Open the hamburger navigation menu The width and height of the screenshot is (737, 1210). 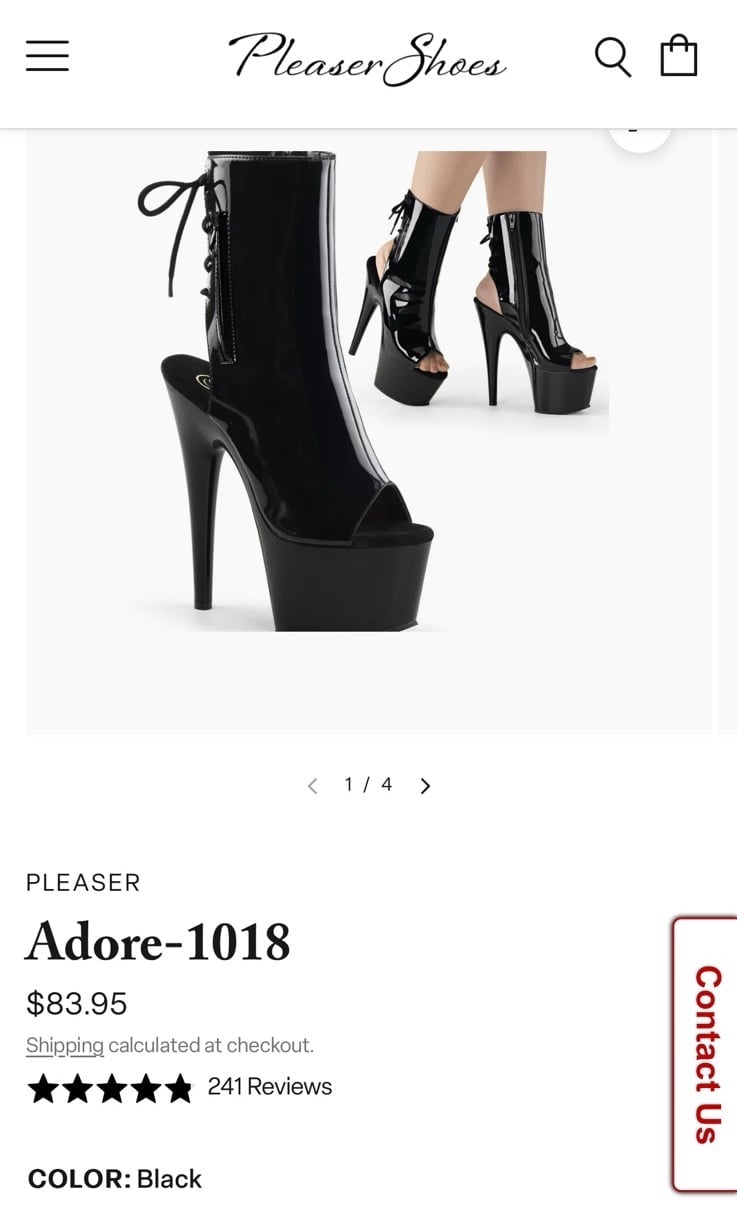pyautogui.click(x=47, y=56)
